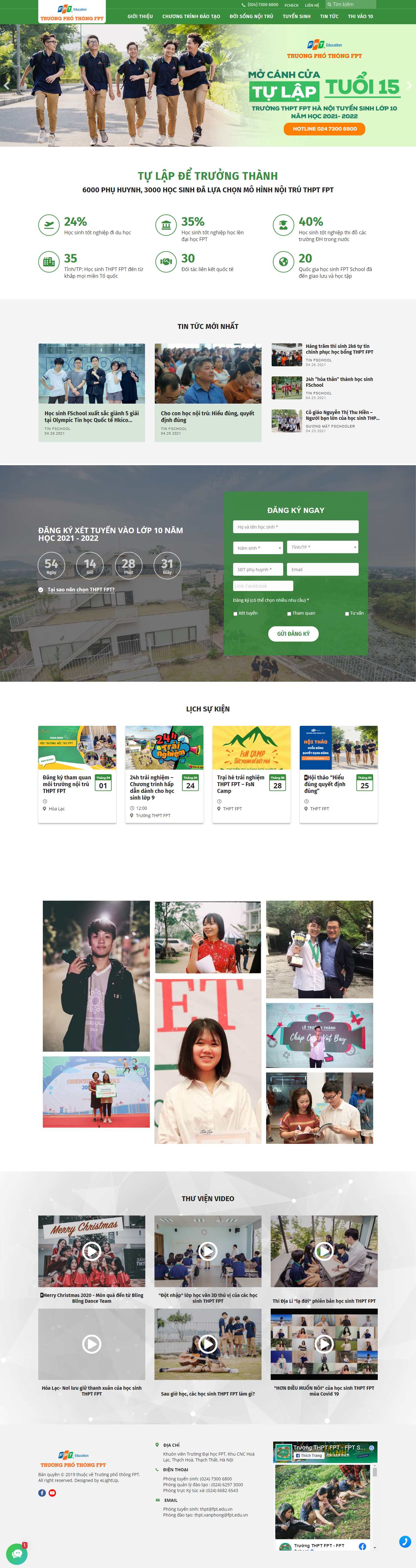The height and width of the screenshot is (1568, 416).
Task: Open news about Olympic Tin học Hkico
Action: point(91,417)
